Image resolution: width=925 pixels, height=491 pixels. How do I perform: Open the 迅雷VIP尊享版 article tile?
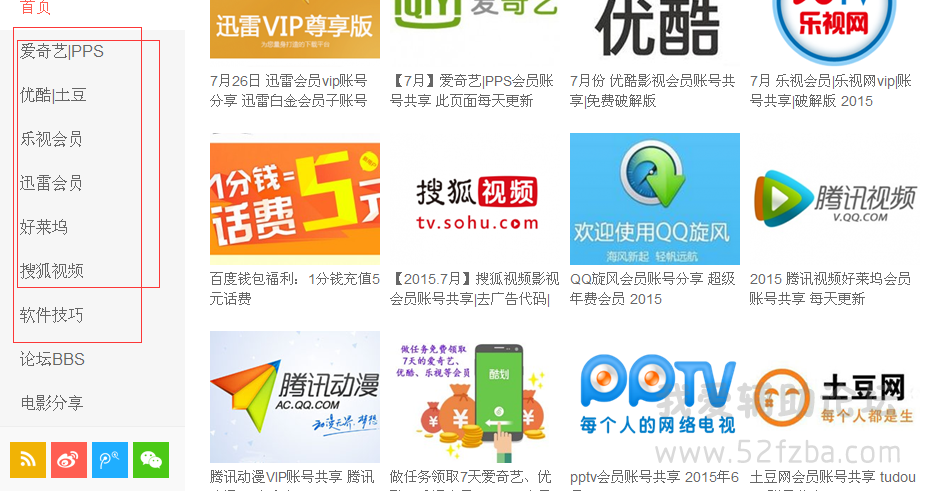tap(295, 30)
